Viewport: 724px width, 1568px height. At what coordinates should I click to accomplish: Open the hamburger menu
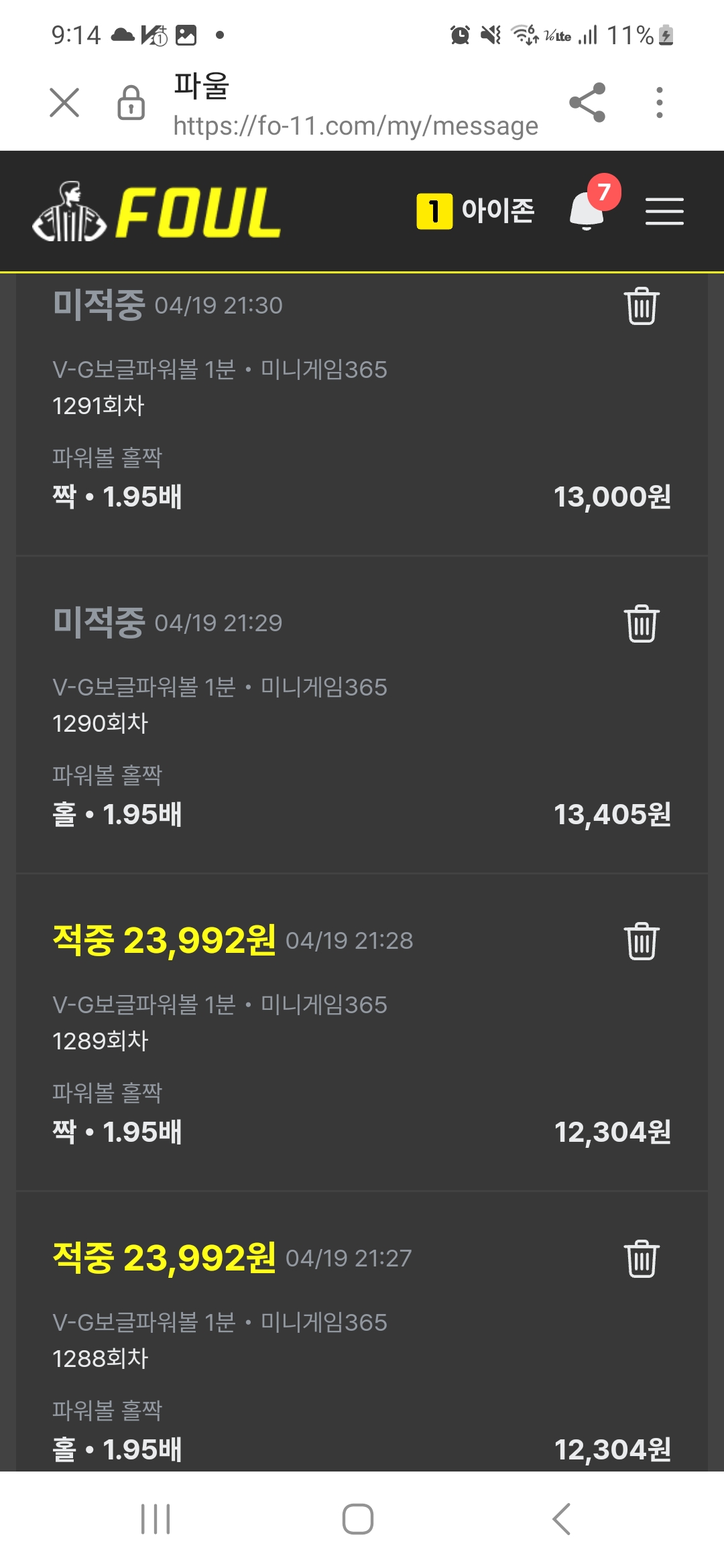tap(664, 211)
